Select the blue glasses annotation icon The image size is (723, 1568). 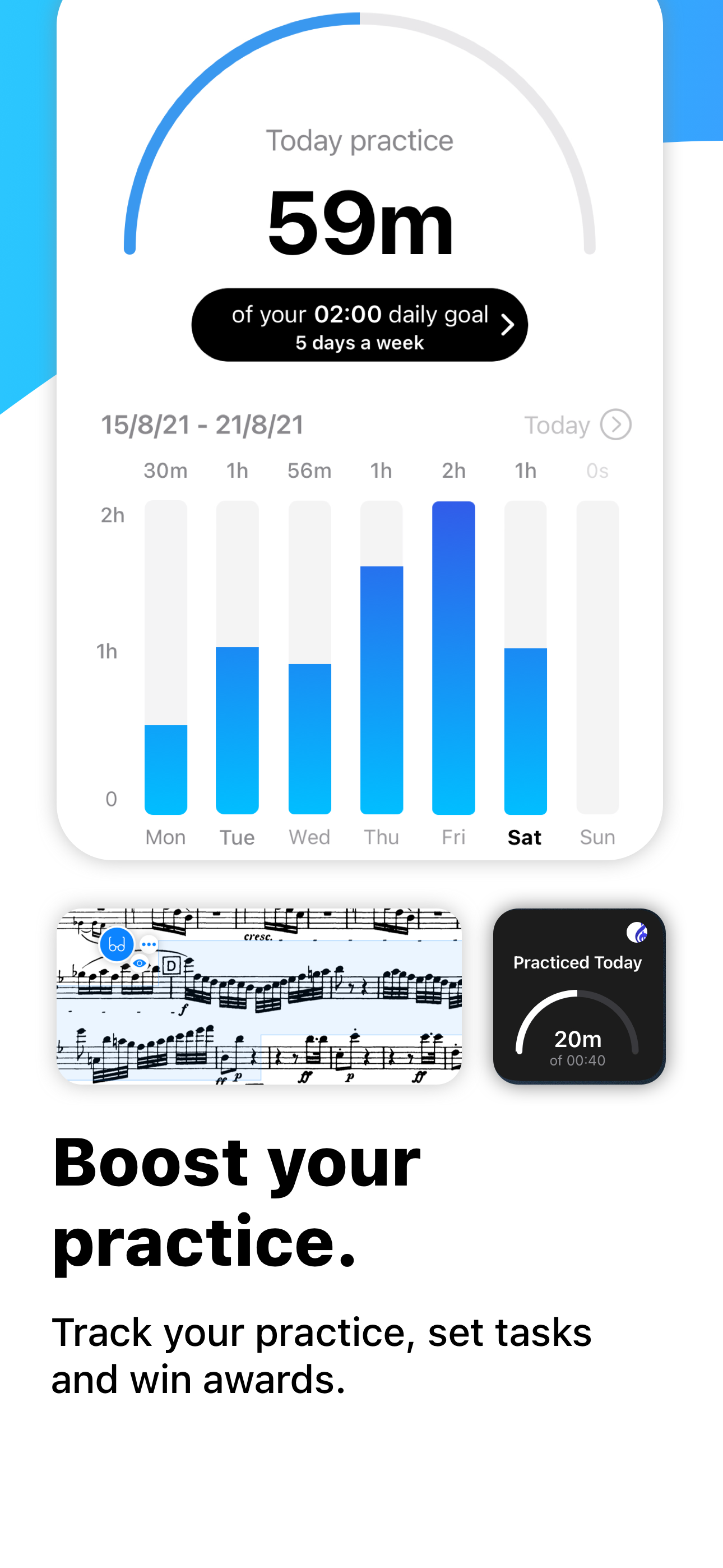(x=117, y=944)
